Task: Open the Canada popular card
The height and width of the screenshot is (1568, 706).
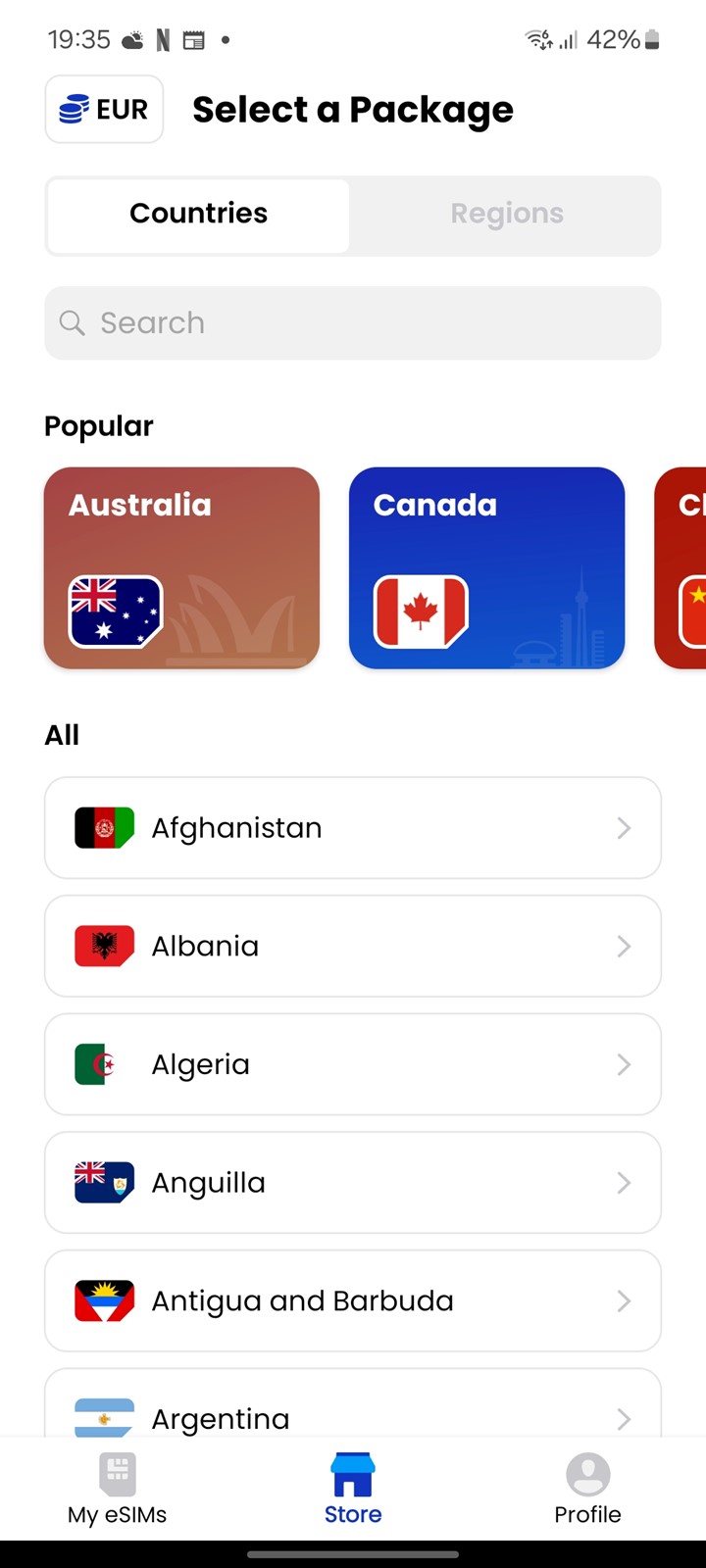Action: tap(486, 568)
